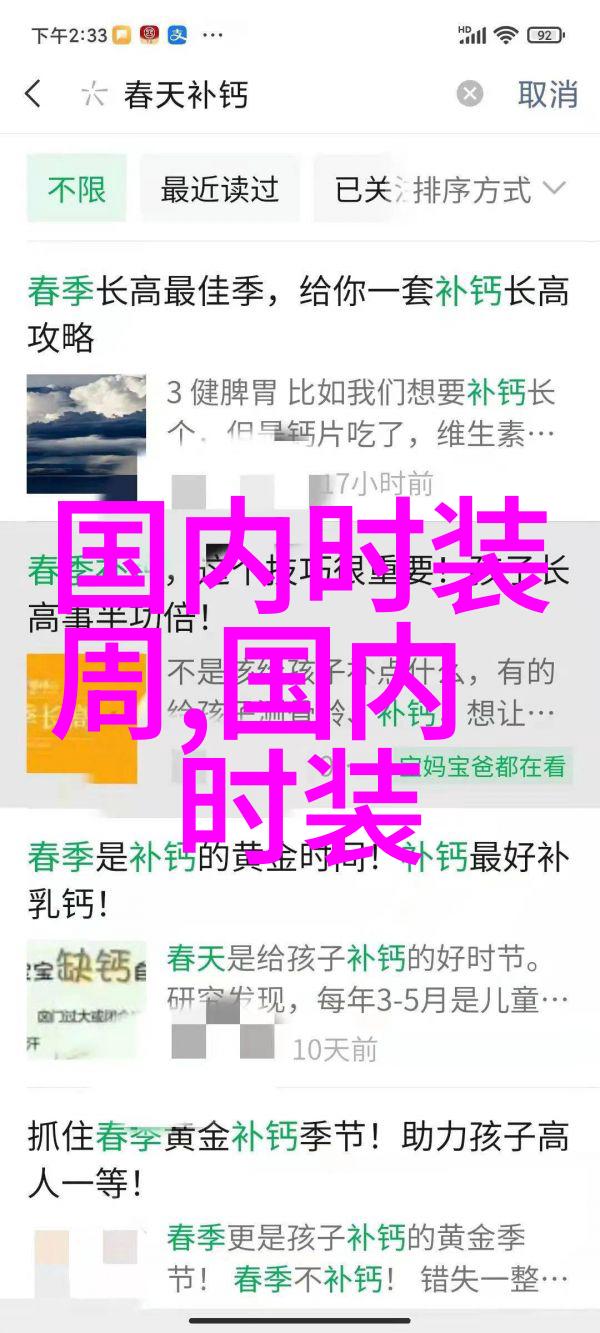The image size is (600, 1333).
Task: Filter results by 最近读过
Action: 219,189
